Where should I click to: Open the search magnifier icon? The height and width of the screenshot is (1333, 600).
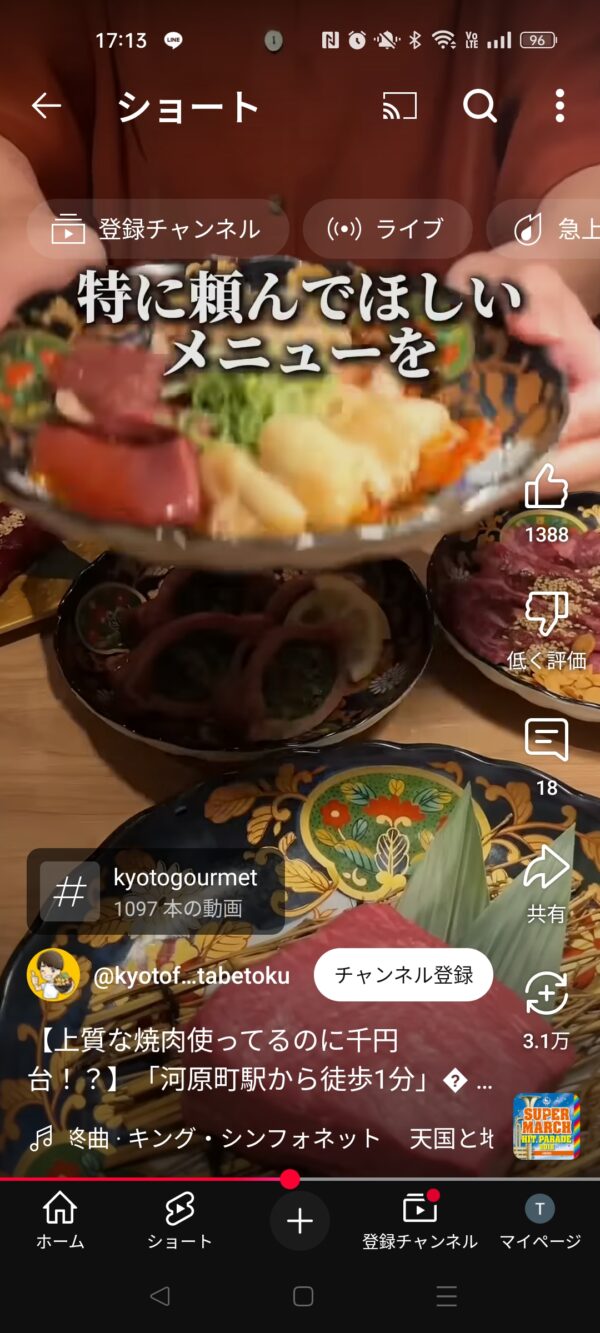[480, 106]
